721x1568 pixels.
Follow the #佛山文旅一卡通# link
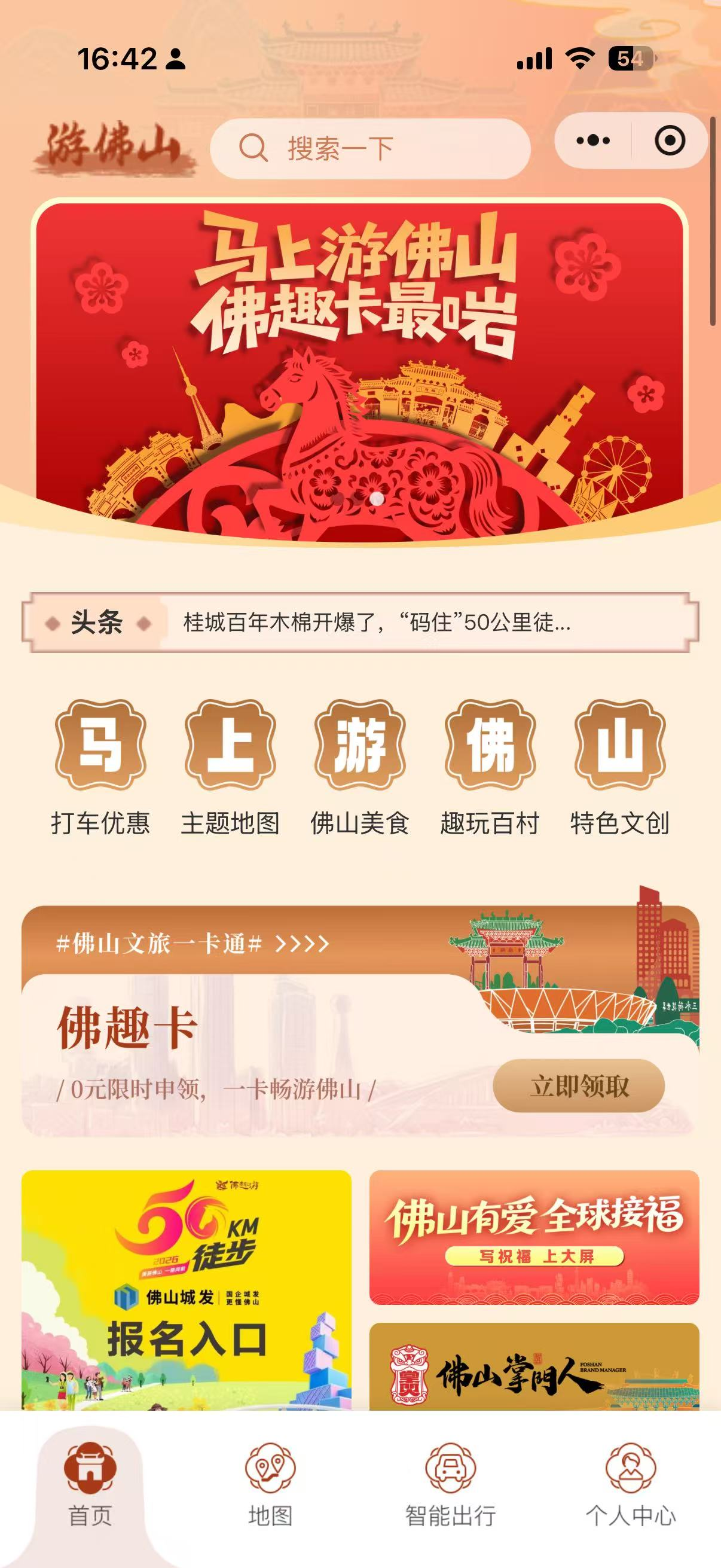tap(193, 944)
